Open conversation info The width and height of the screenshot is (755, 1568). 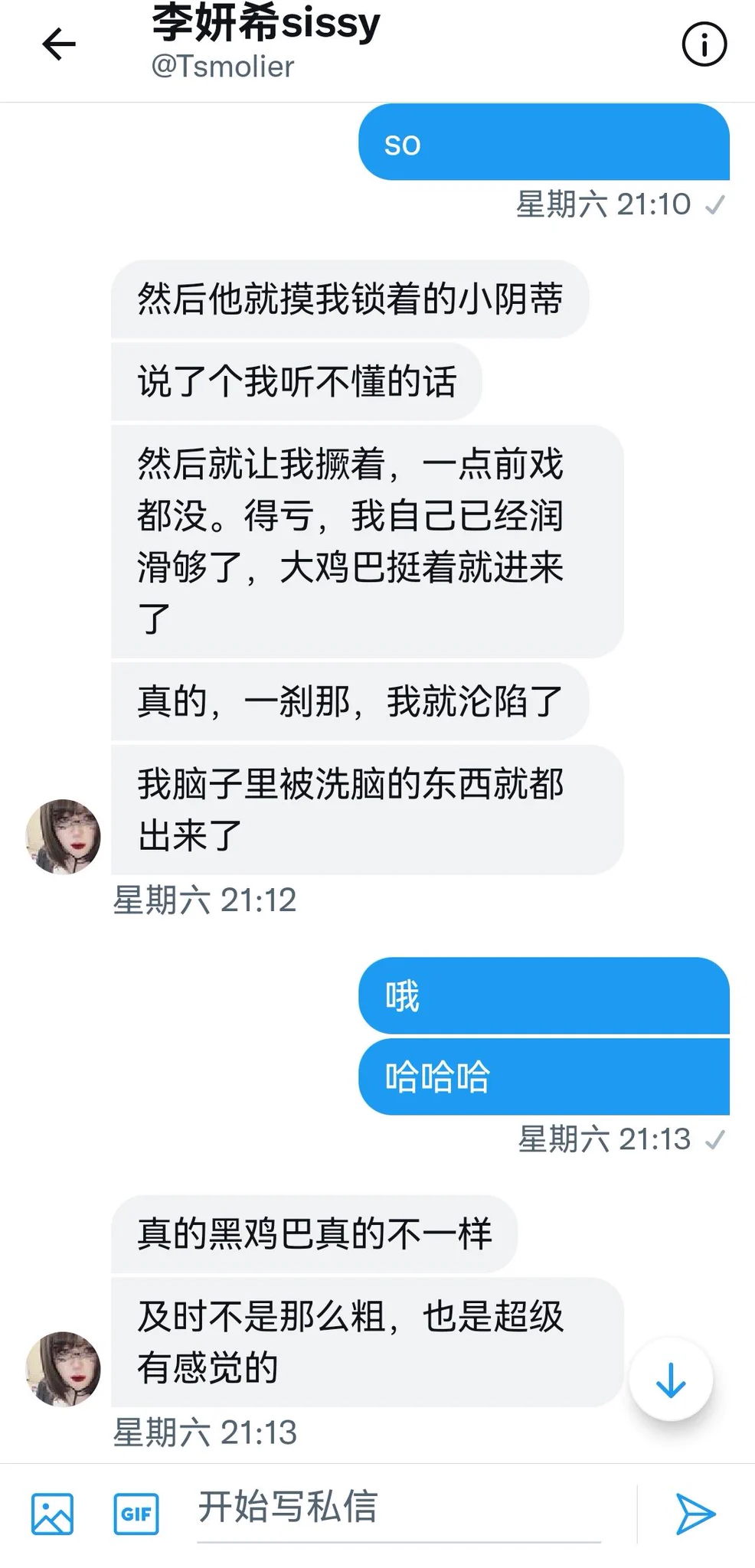click(704, 44)
